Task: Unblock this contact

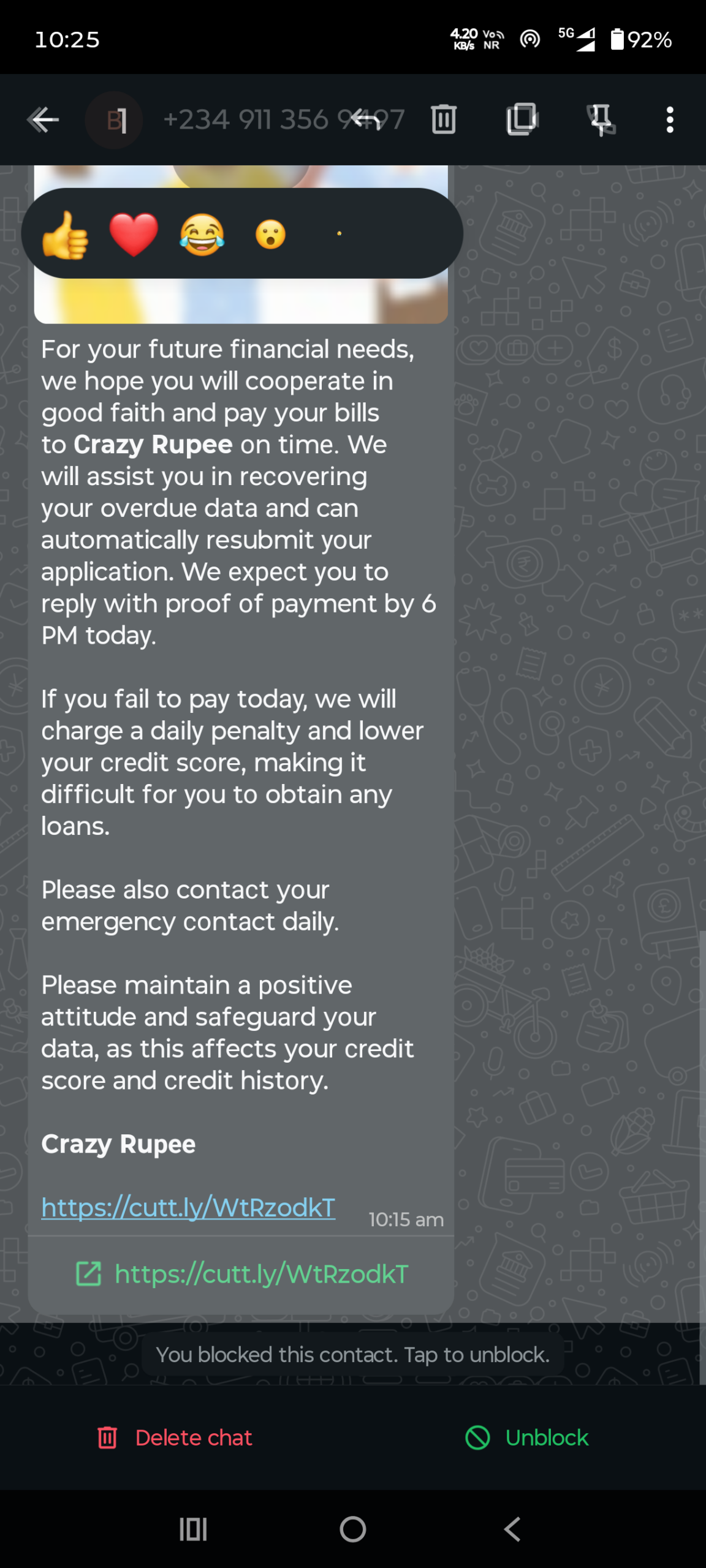Action: pyautogui.click(x=527, y=1438)
